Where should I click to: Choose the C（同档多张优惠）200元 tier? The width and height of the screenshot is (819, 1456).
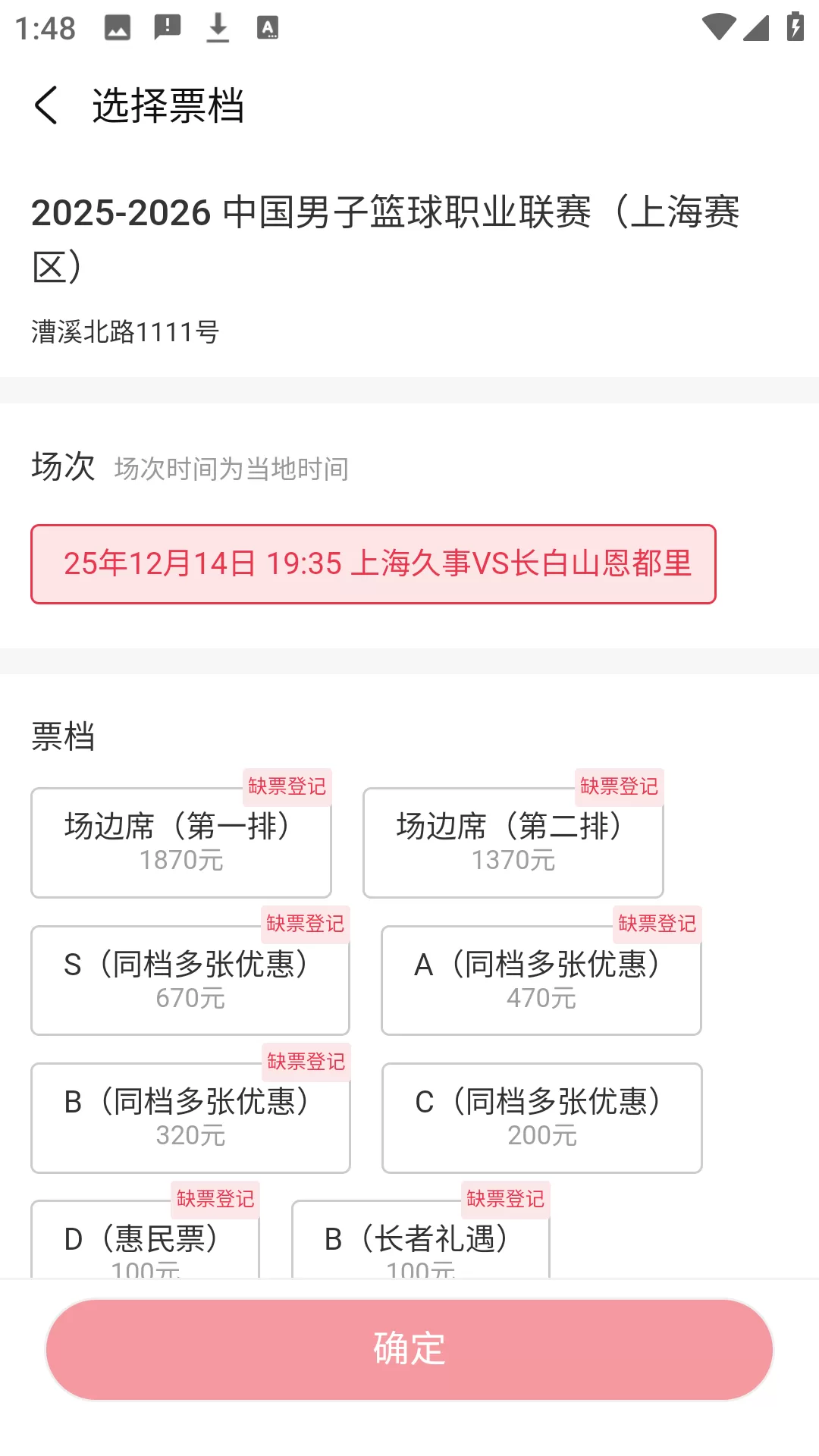[541, 1118]
